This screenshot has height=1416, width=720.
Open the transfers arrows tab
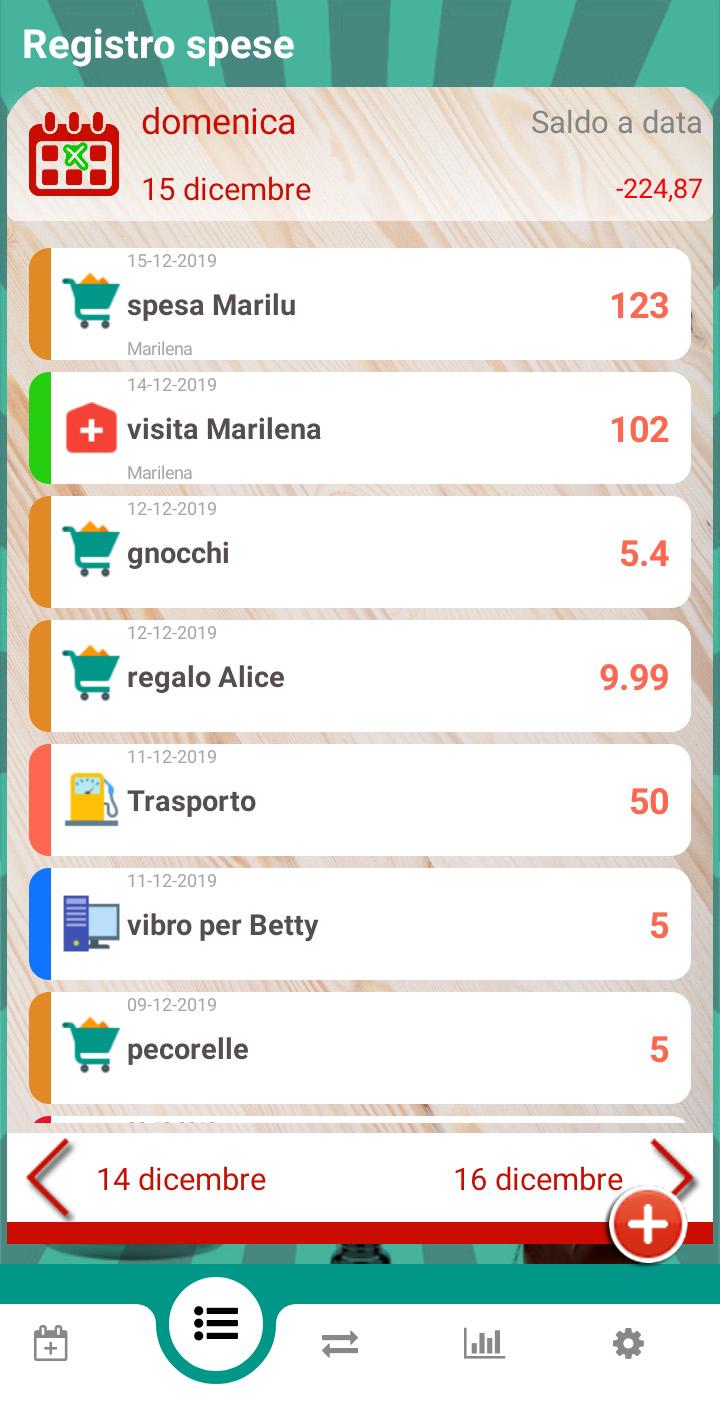[340, 1344]
